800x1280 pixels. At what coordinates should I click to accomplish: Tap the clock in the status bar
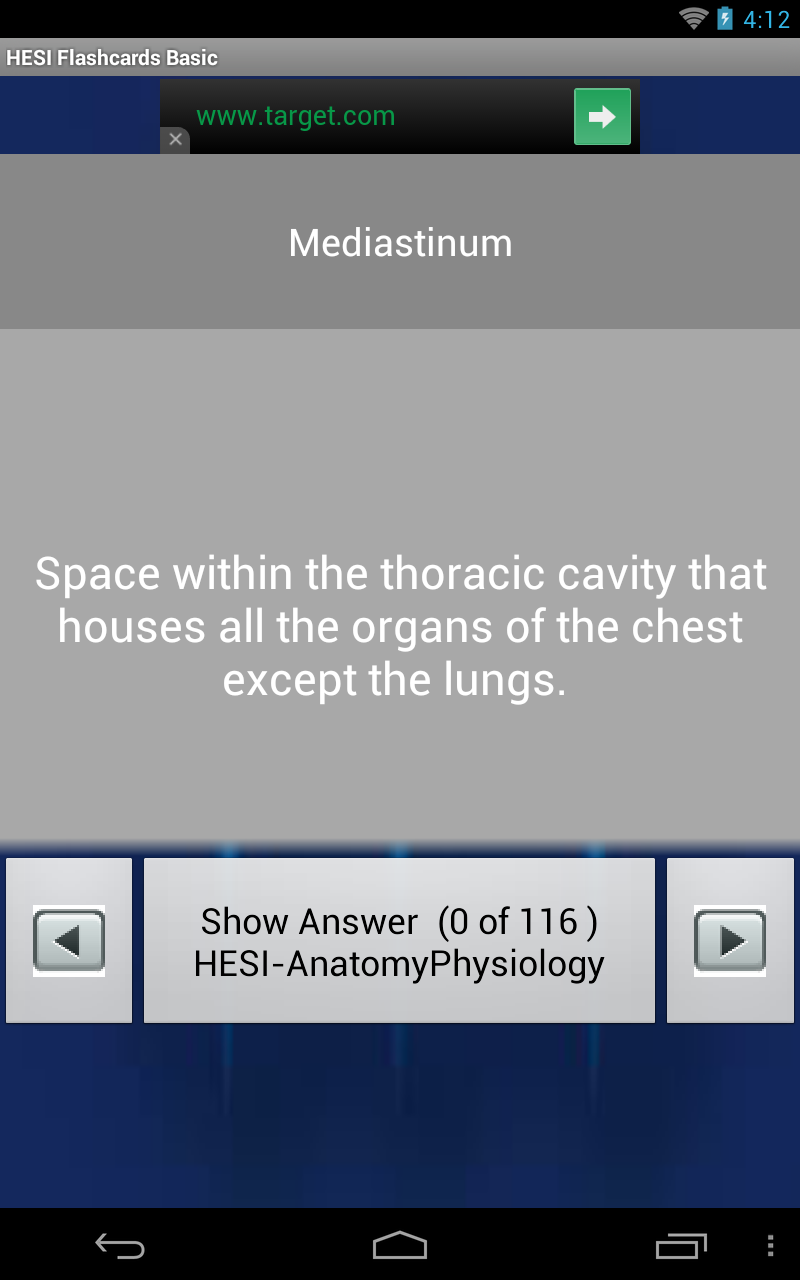point(763,16)
